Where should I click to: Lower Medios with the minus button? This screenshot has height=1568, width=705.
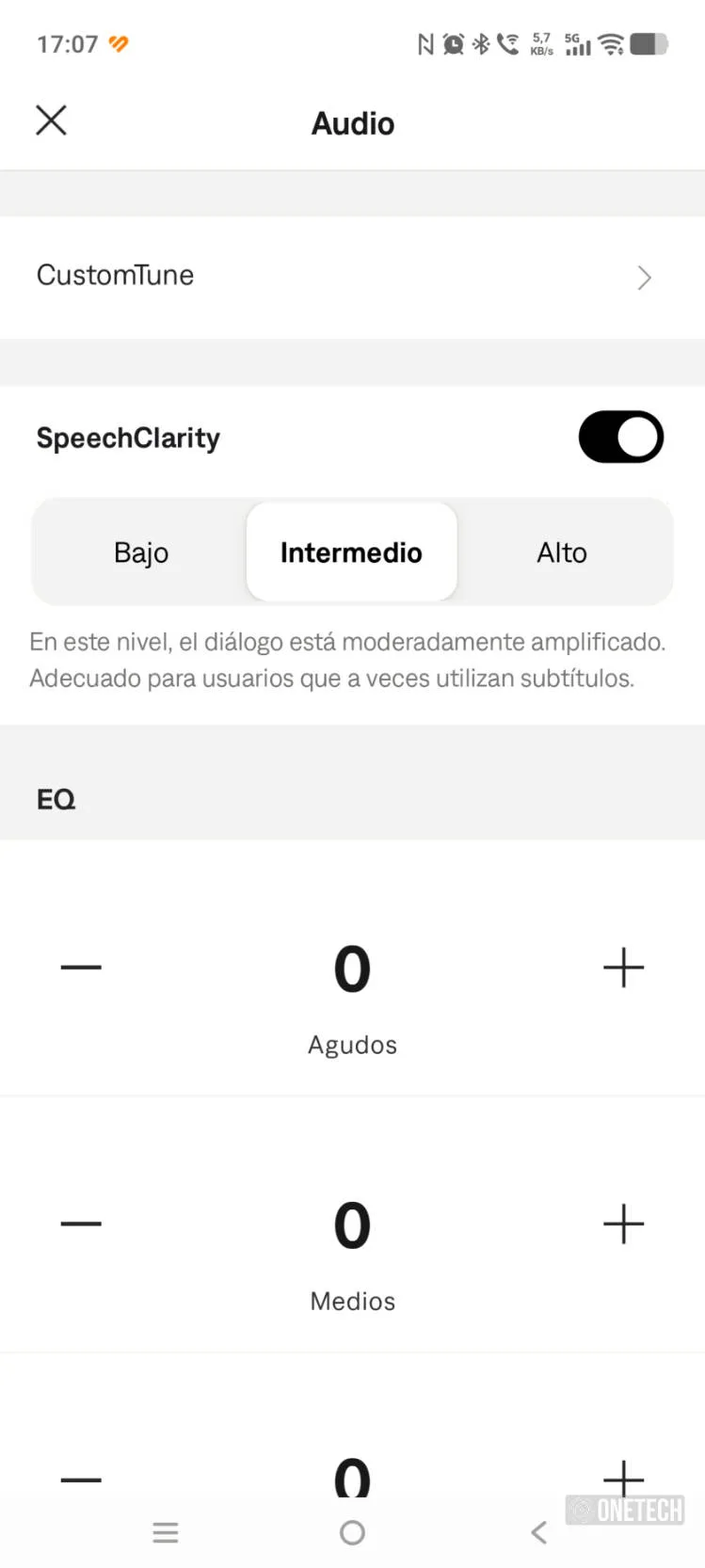click(x=81, y=1224)
